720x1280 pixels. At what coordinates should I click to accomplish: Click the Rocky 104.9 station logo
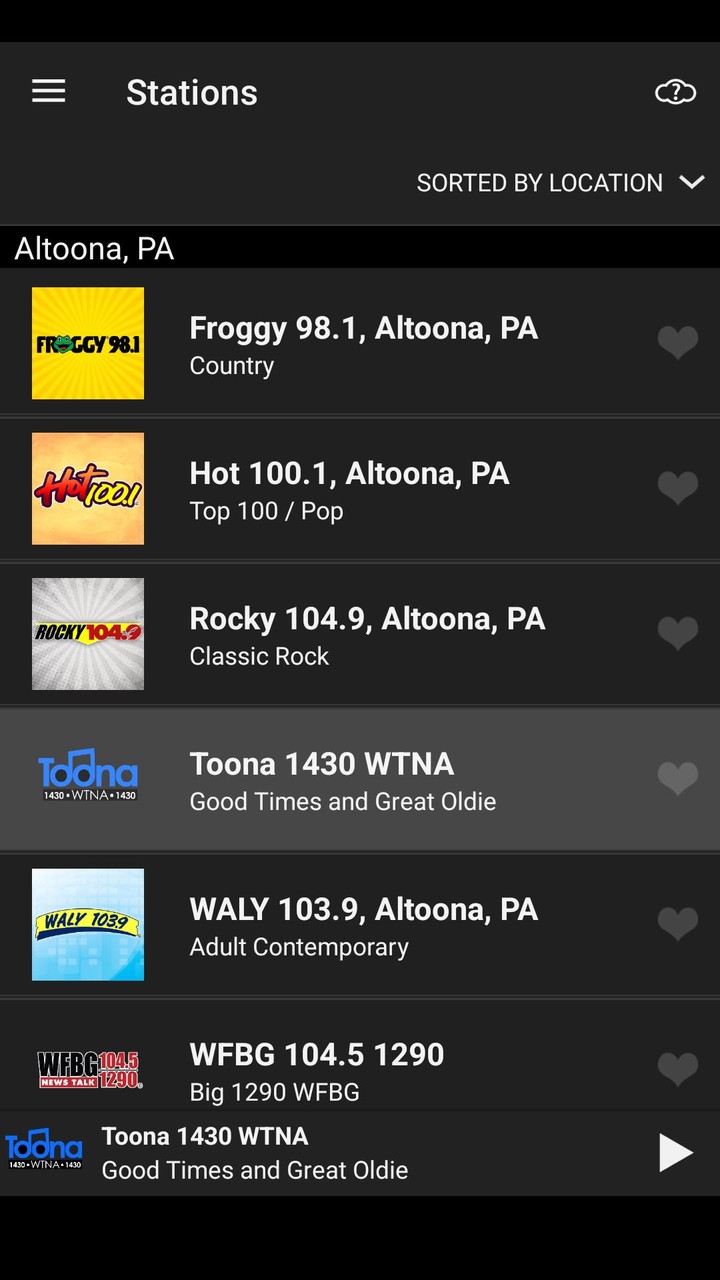click(88, 633)
